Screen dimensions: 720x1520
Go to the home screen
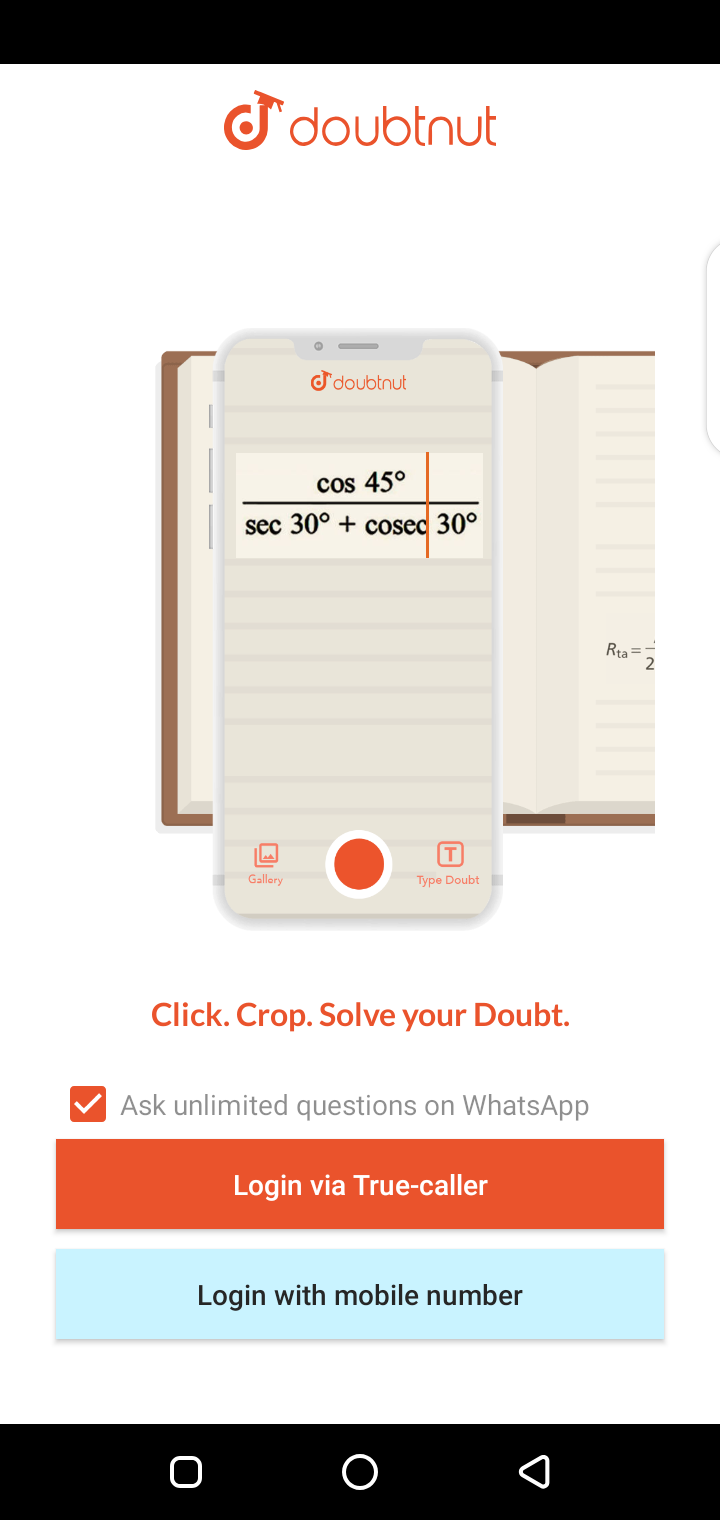pos(360,1471)
